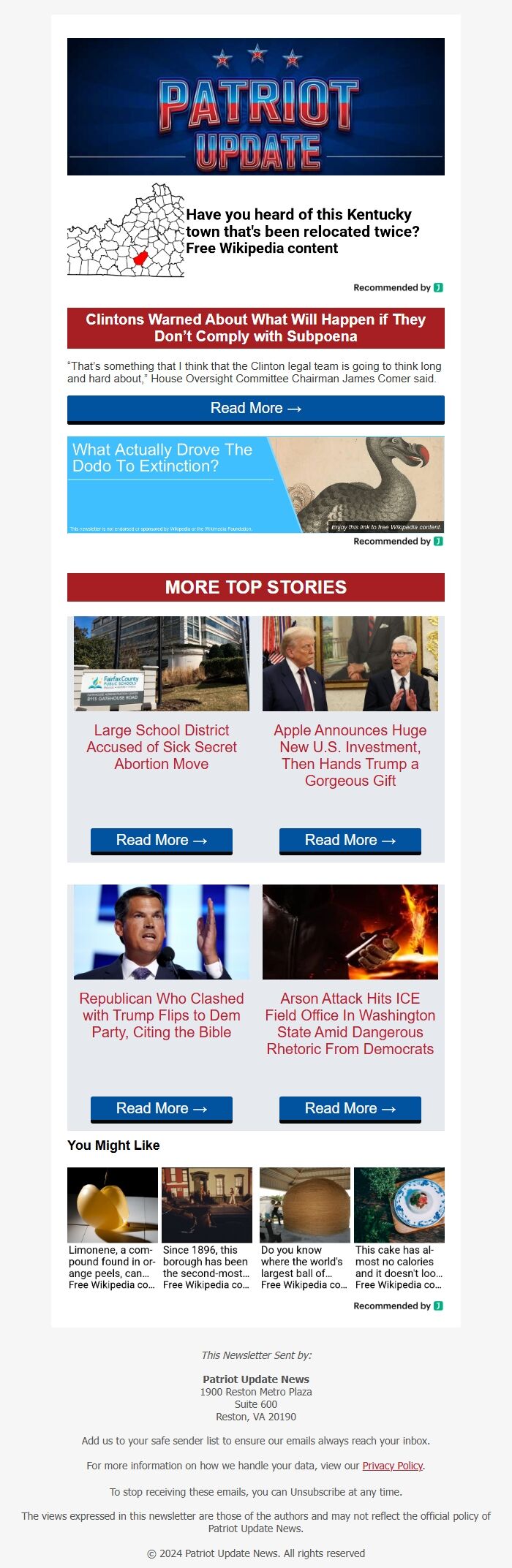Read more on Republican flips to Dem story
The height and width of the screenshot is (1568, 512).
point(161,1108)
